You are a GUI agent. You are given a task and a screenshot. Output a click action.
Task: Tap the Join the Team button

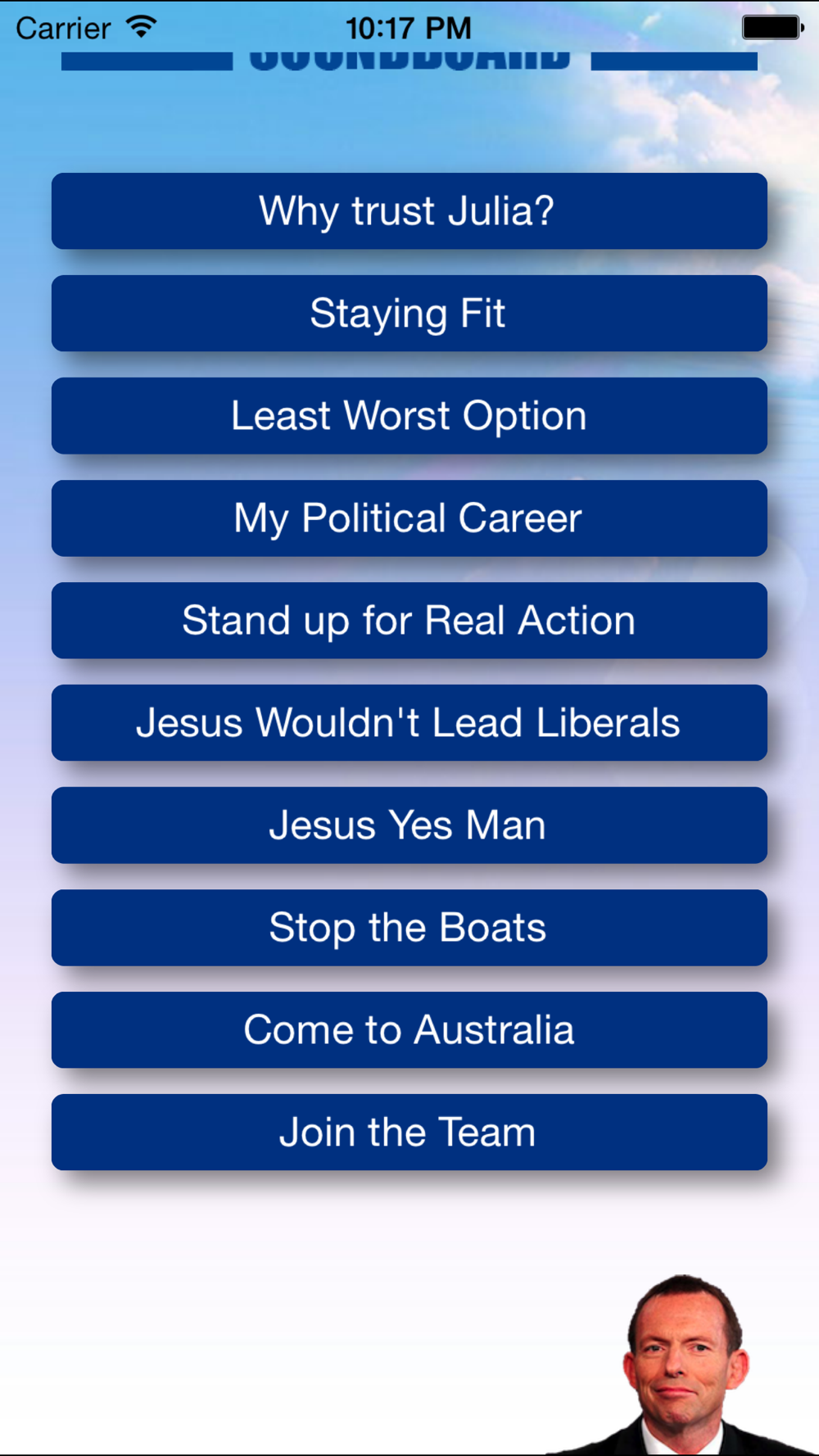tap(409, 1133)
